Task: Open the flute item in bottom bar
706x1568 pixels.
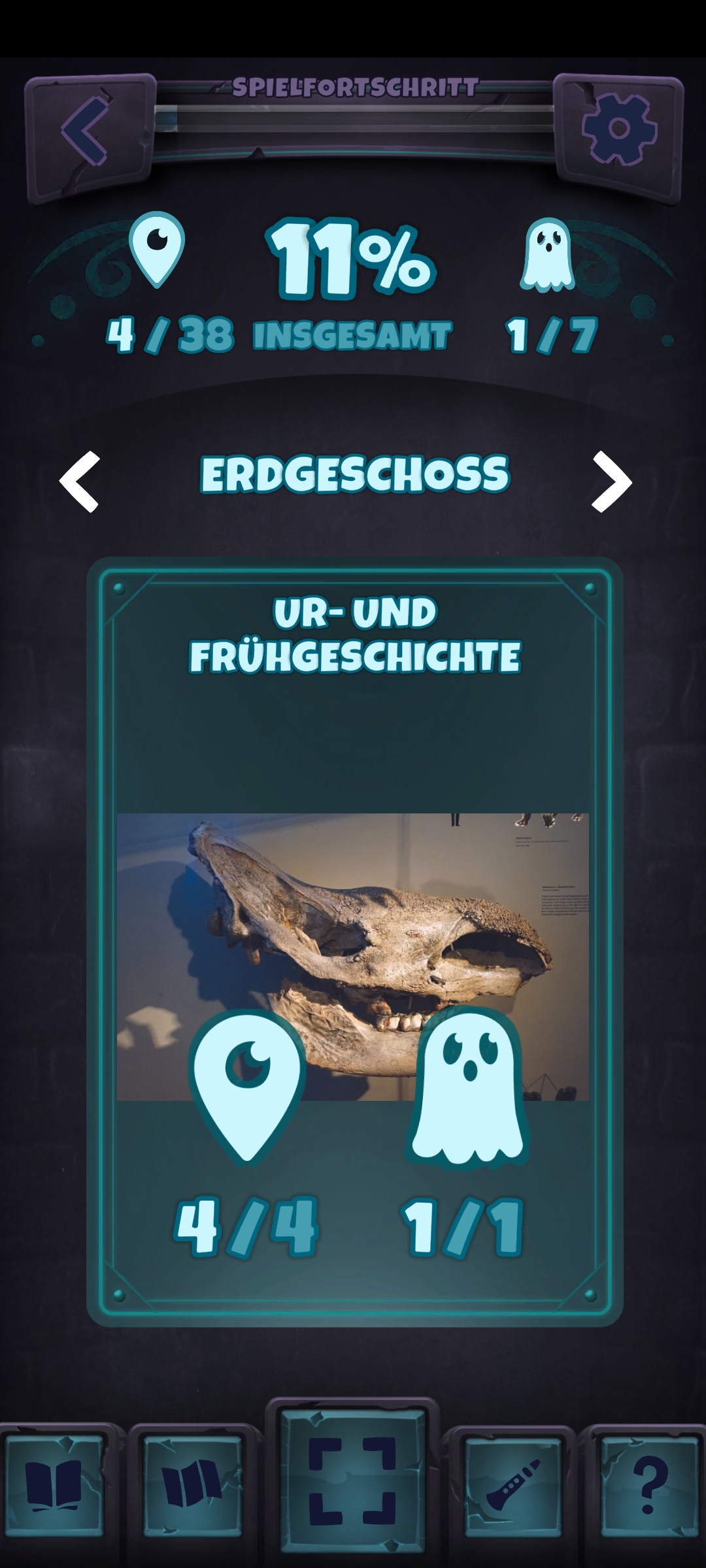Action: pos(513,1484)
